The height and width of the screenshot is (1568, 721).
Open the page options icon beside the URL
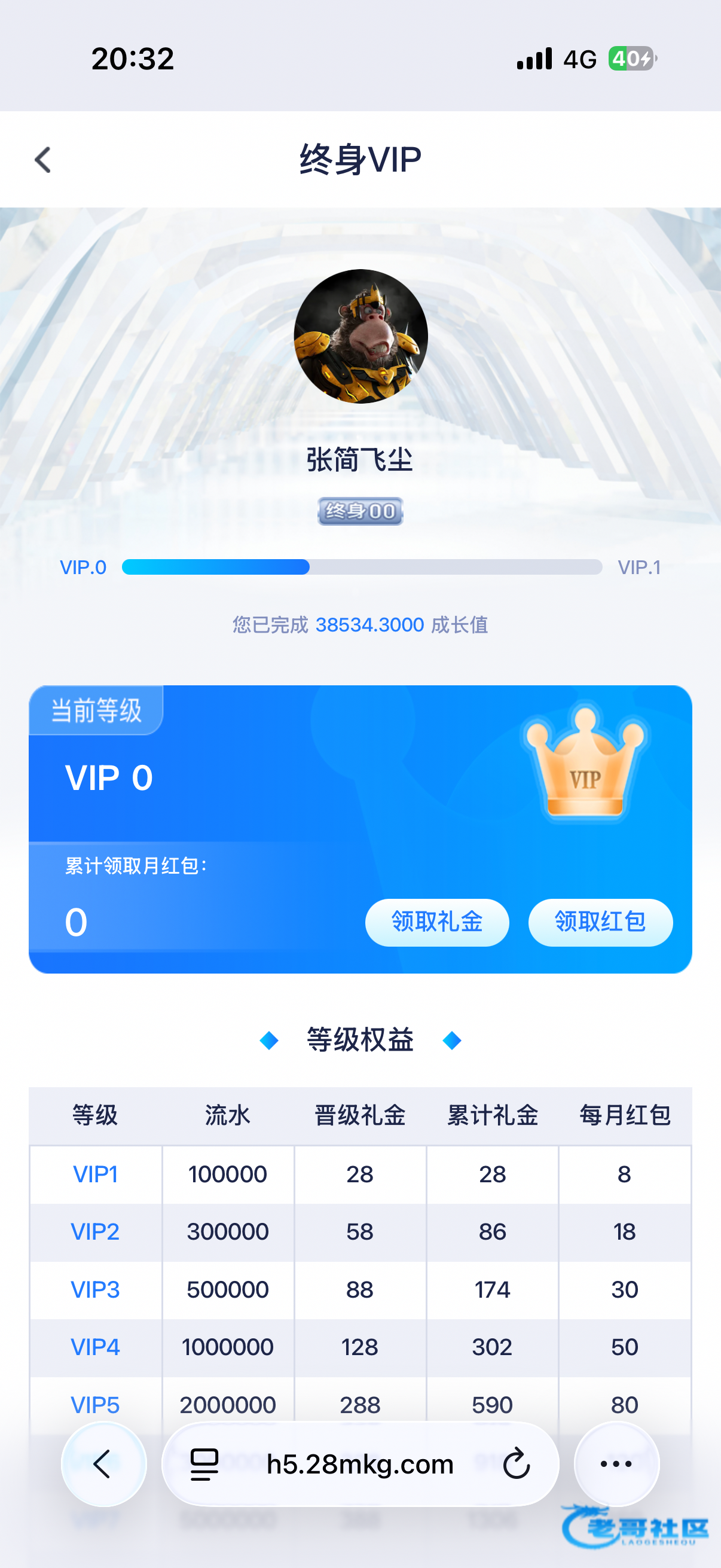[x=204, y=1463]
